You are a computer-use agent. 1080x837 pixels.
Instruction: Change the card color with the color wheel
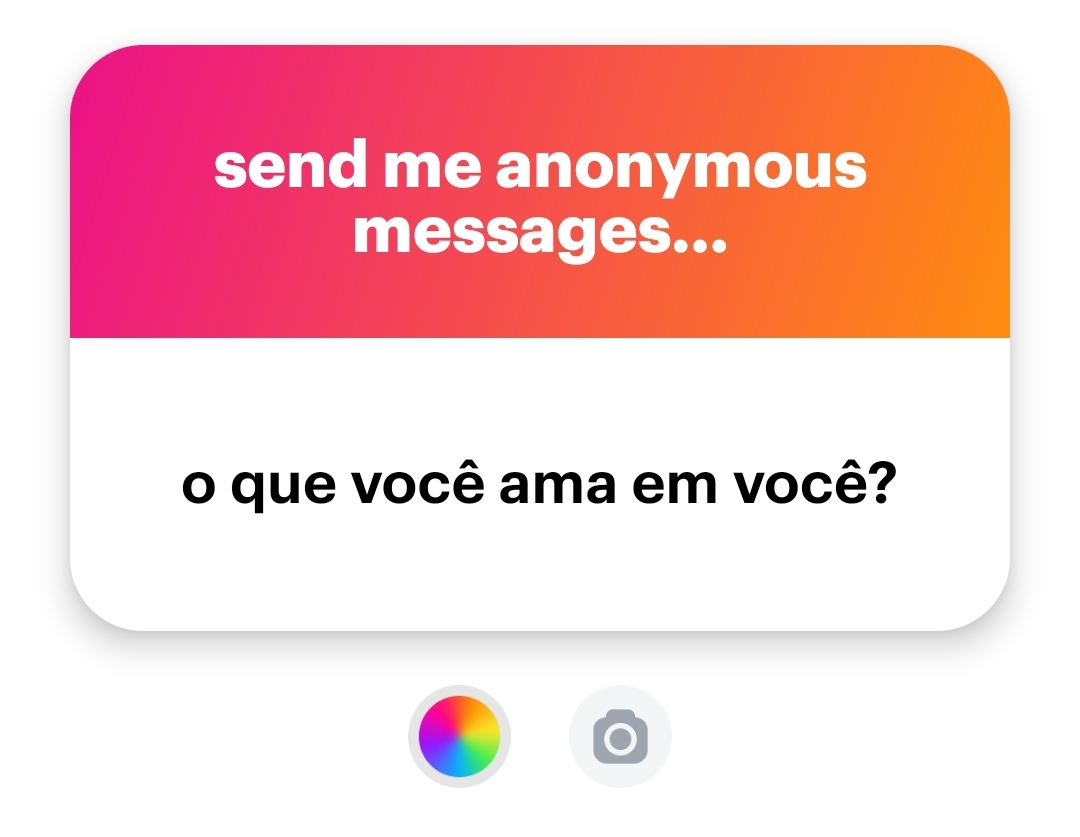pyautogui.click(x=459, y=737)
